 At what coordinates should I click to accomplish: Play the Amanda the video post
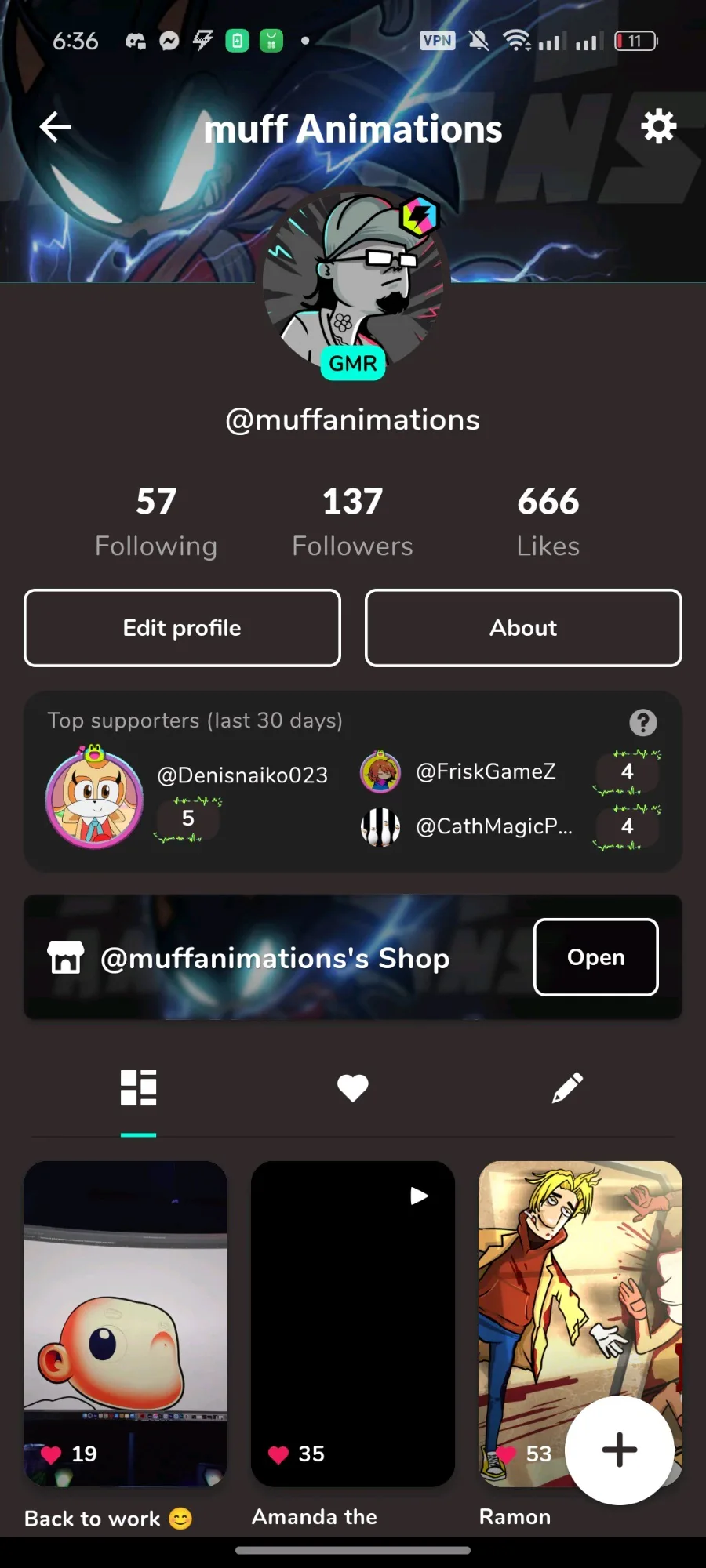[x=352, y=1323]
